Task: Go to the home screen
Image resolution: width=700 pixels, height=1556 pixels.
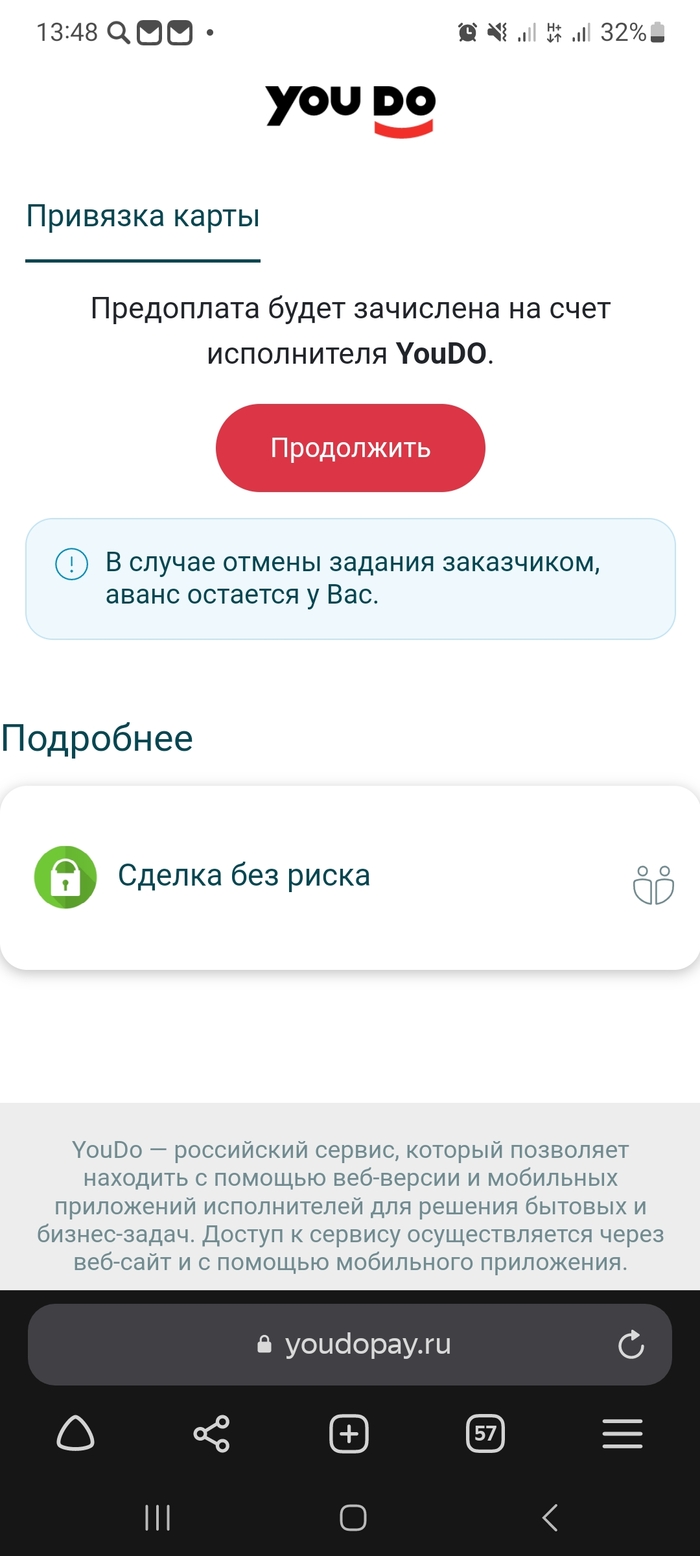Action: click(x=352, y=1518)
